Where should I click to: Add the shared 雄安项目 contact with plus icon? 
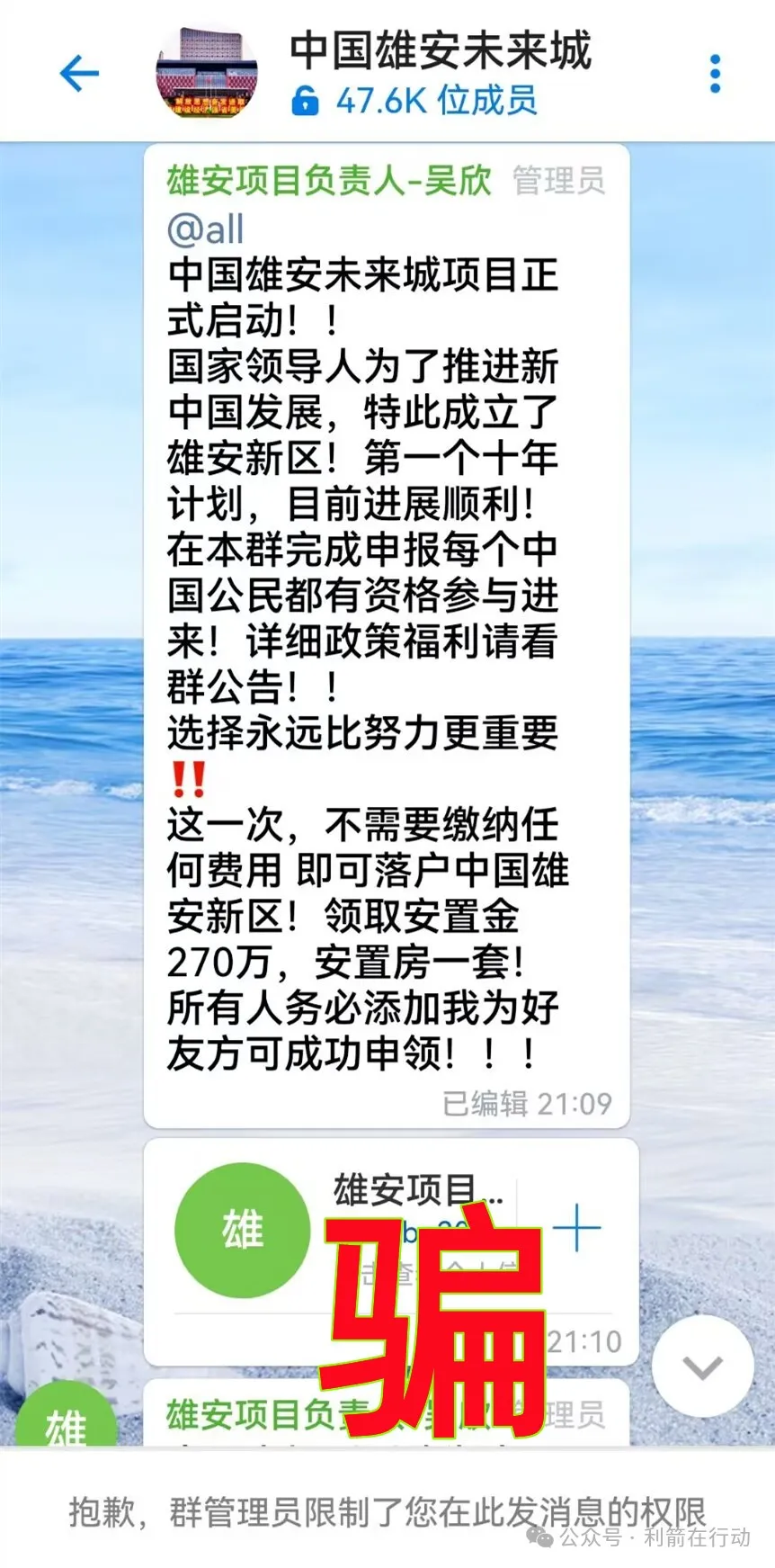tap(576, 1227)
